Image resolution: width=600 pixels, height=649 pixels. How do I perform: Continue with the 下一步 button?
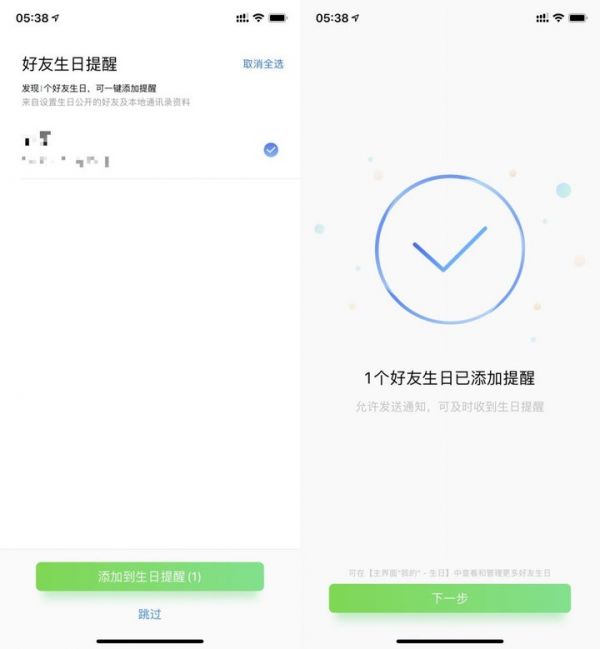(450, 598)
